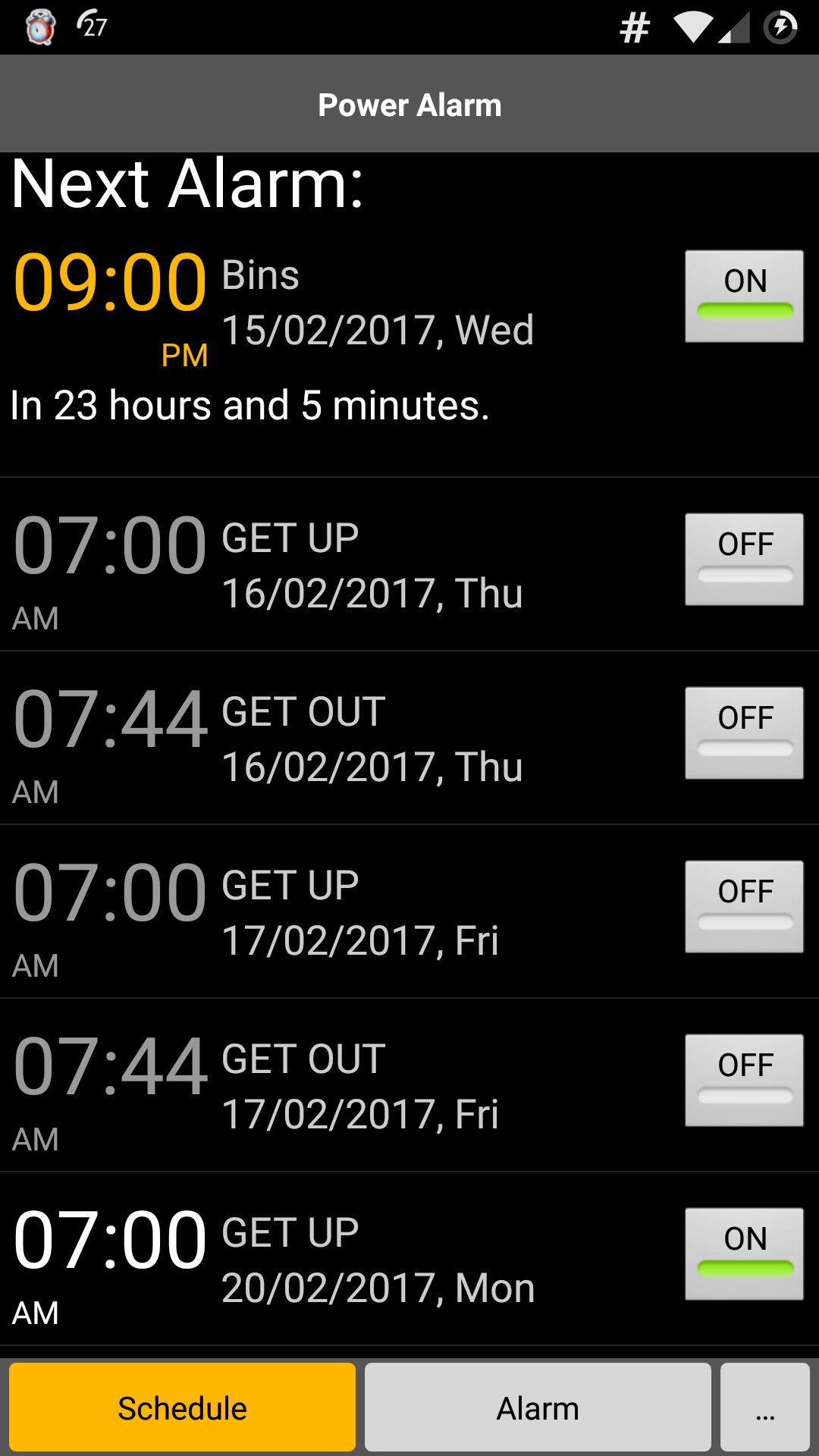Enable the GET UP alarm for Friday
The image size is (819, 1456).
pyautogui.click(x=744, y=906)
